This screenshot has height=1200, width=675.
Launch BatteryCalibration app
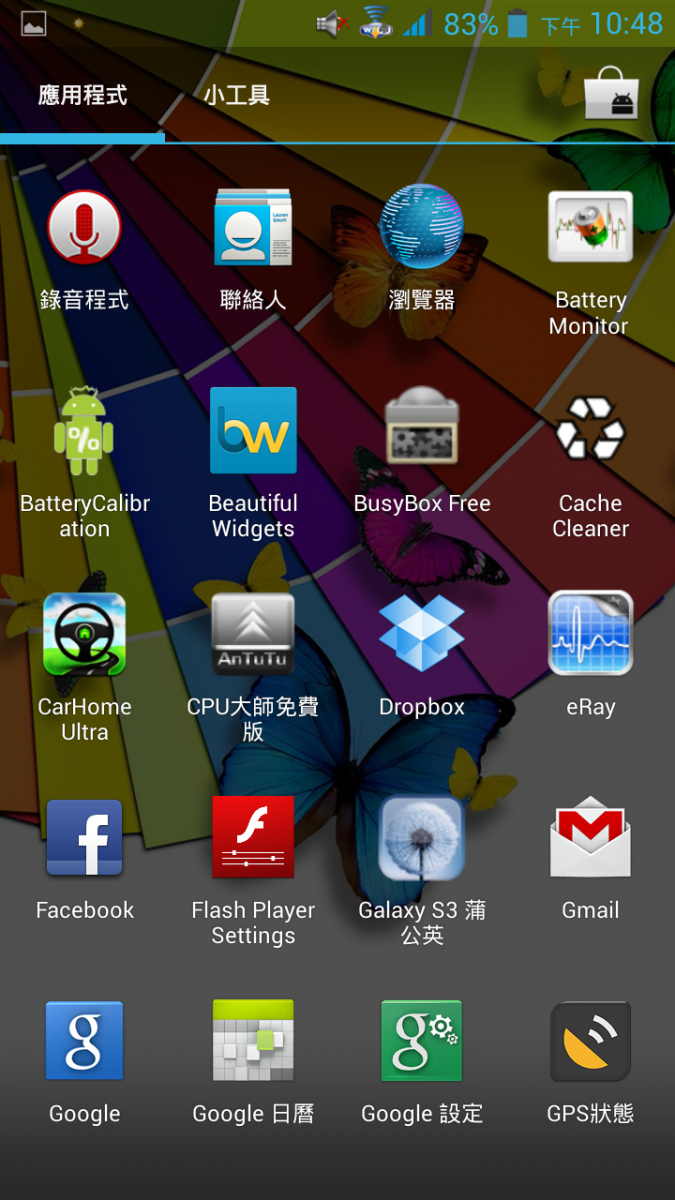(x=84, y=431)
